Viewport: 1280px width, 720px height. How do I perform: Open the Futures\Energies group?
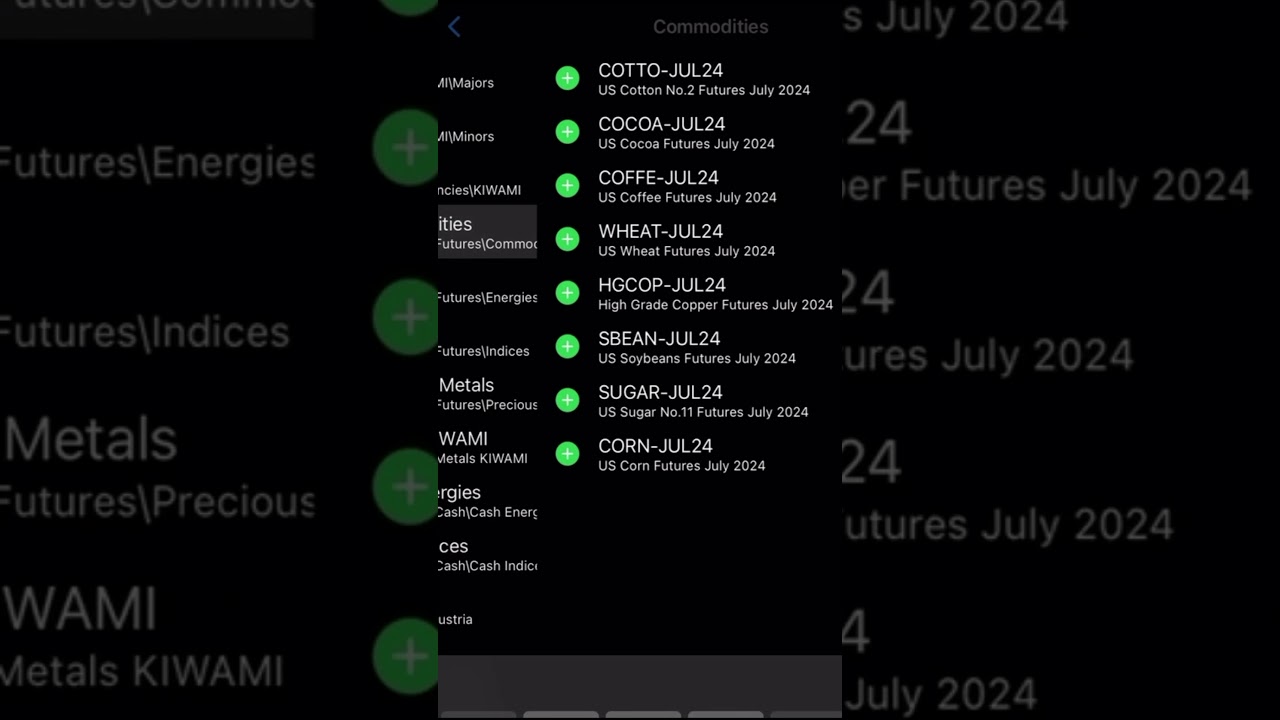coord(487,297)
